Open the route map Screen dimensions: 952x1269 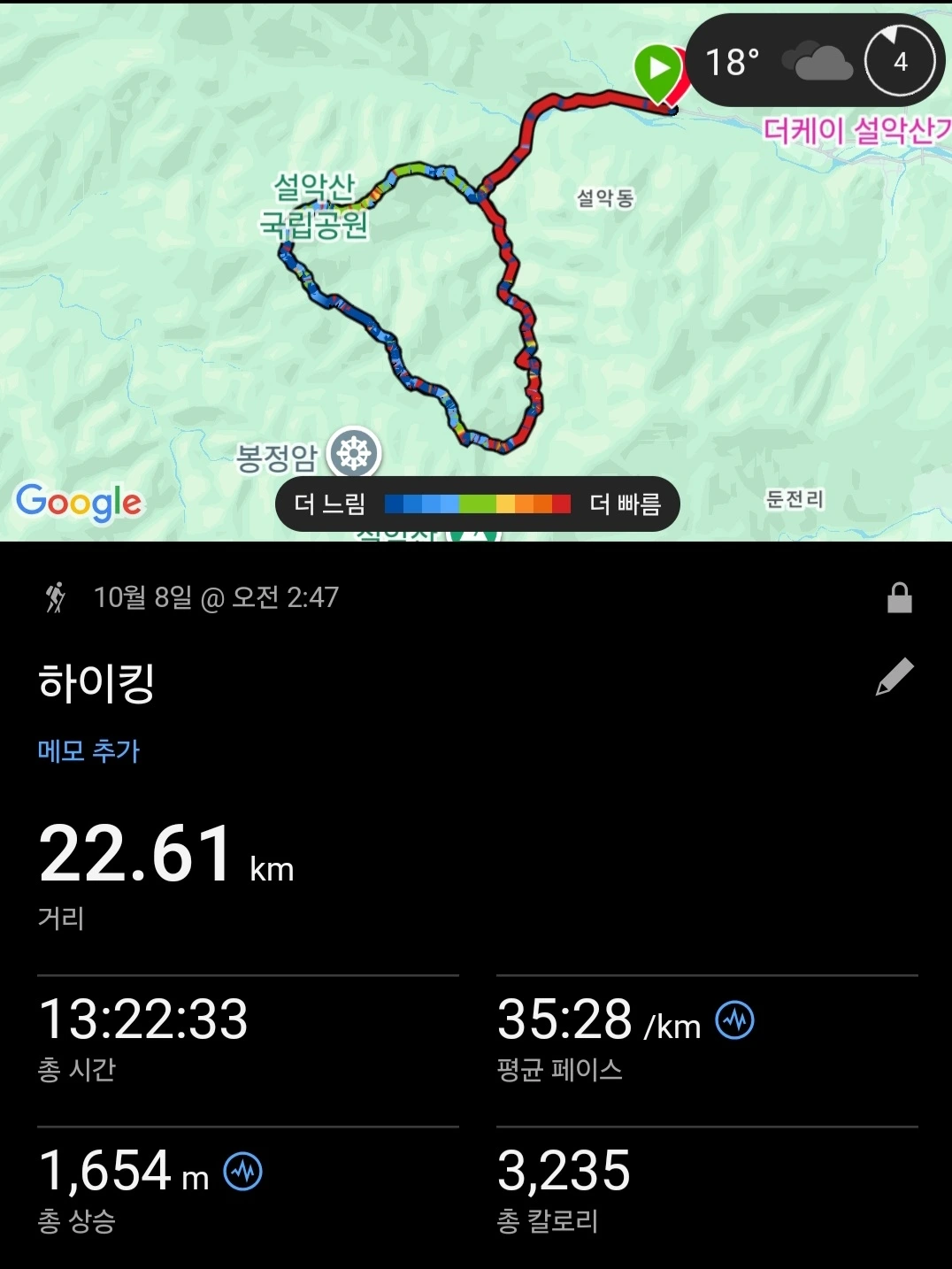[x=476, y=271]
